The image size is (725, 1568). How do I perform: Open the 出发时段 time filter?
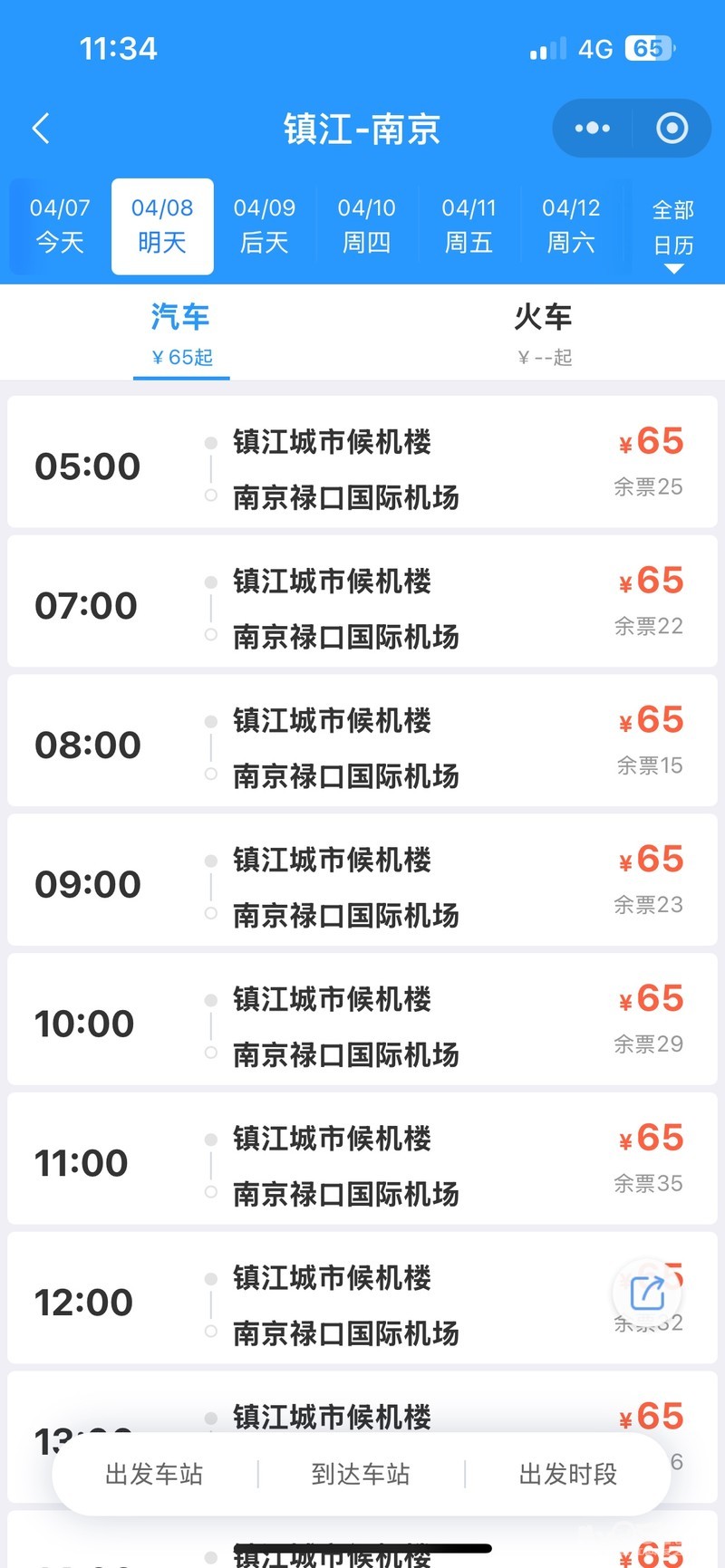coord(567,1475)
